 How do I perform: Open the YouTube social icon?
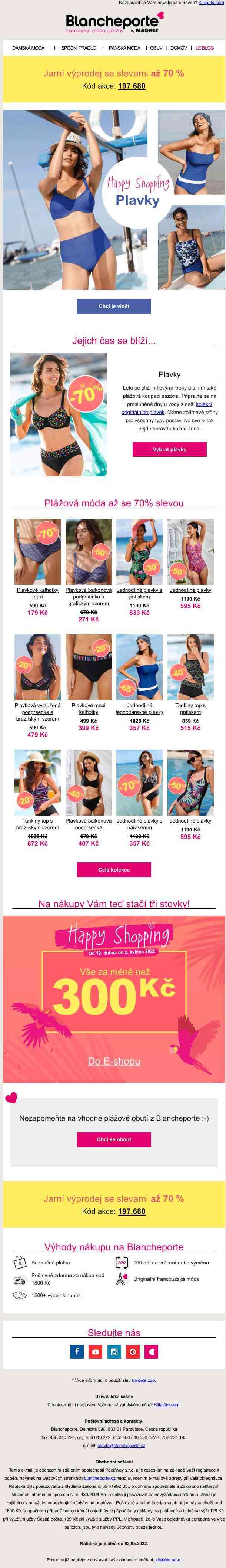pyautogui.click(x=95, y=1335)
